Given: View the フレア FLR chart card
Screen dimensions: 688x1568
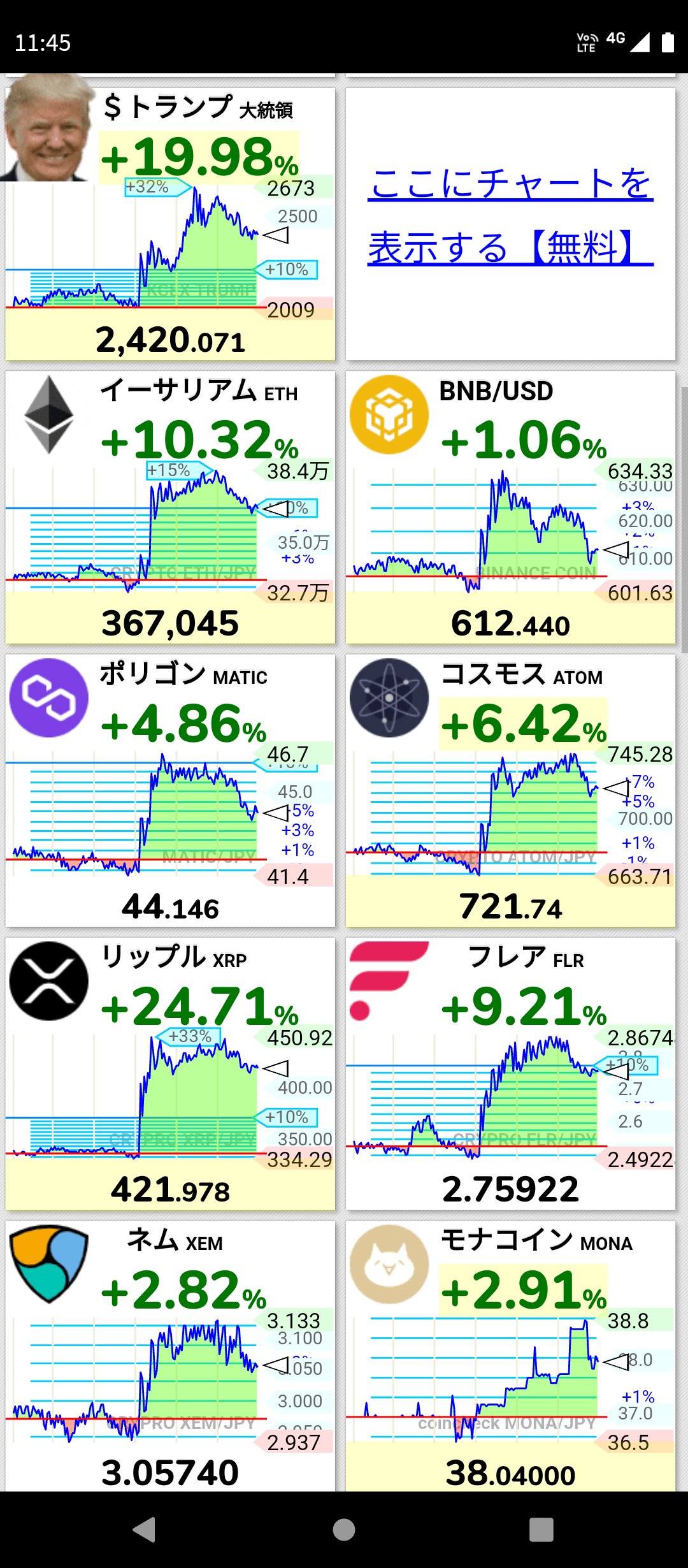Looking at the screenshot, I should [510, 1073].
